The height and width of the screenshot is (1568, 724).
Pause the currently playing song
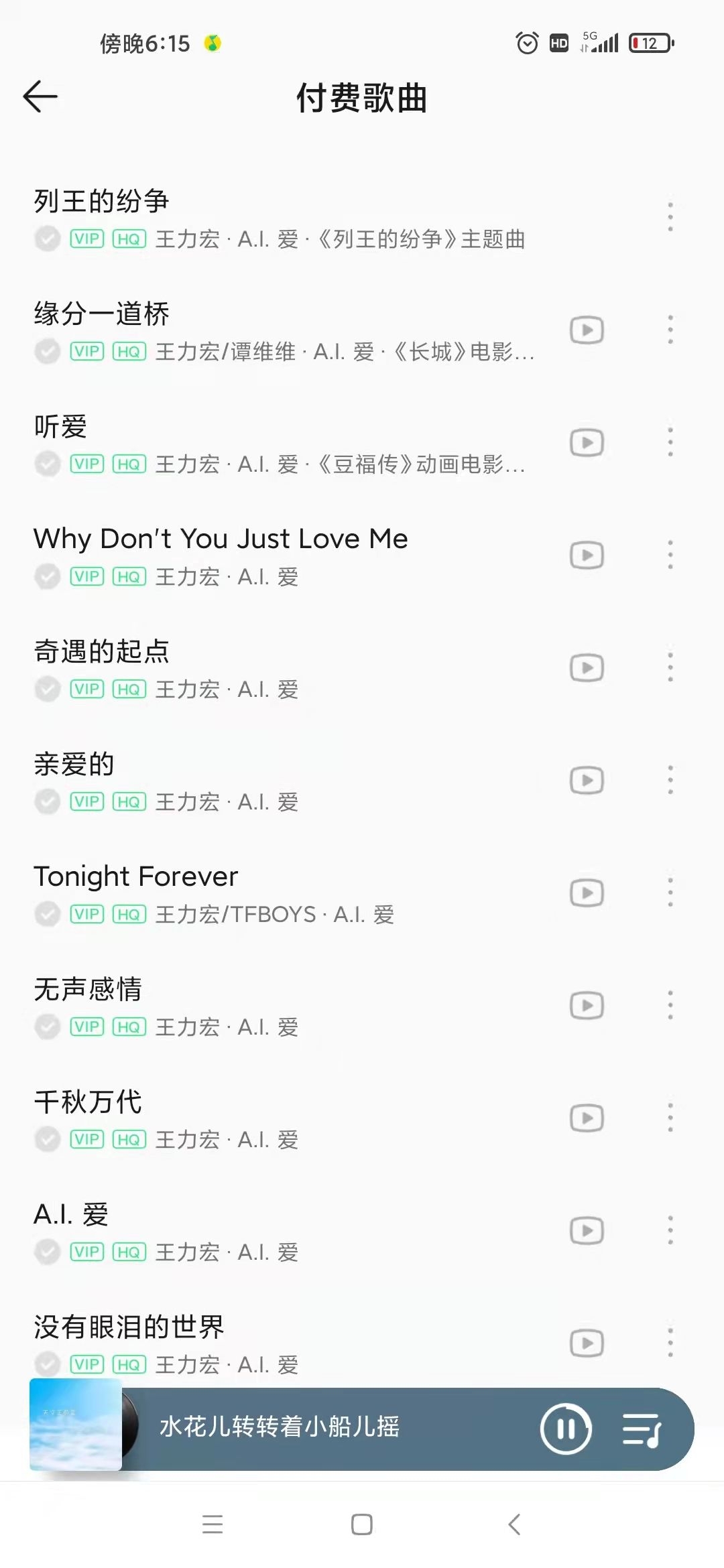pos(566,1429)
